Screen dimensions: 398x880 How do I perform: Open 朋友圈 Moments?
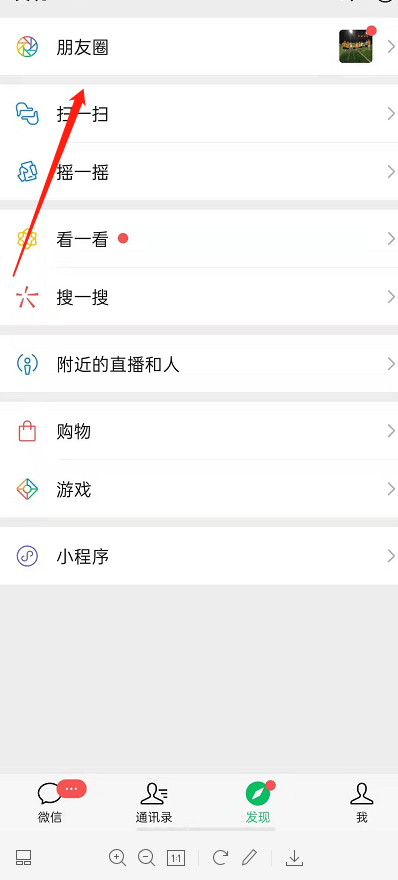click(x=199, y=47)
